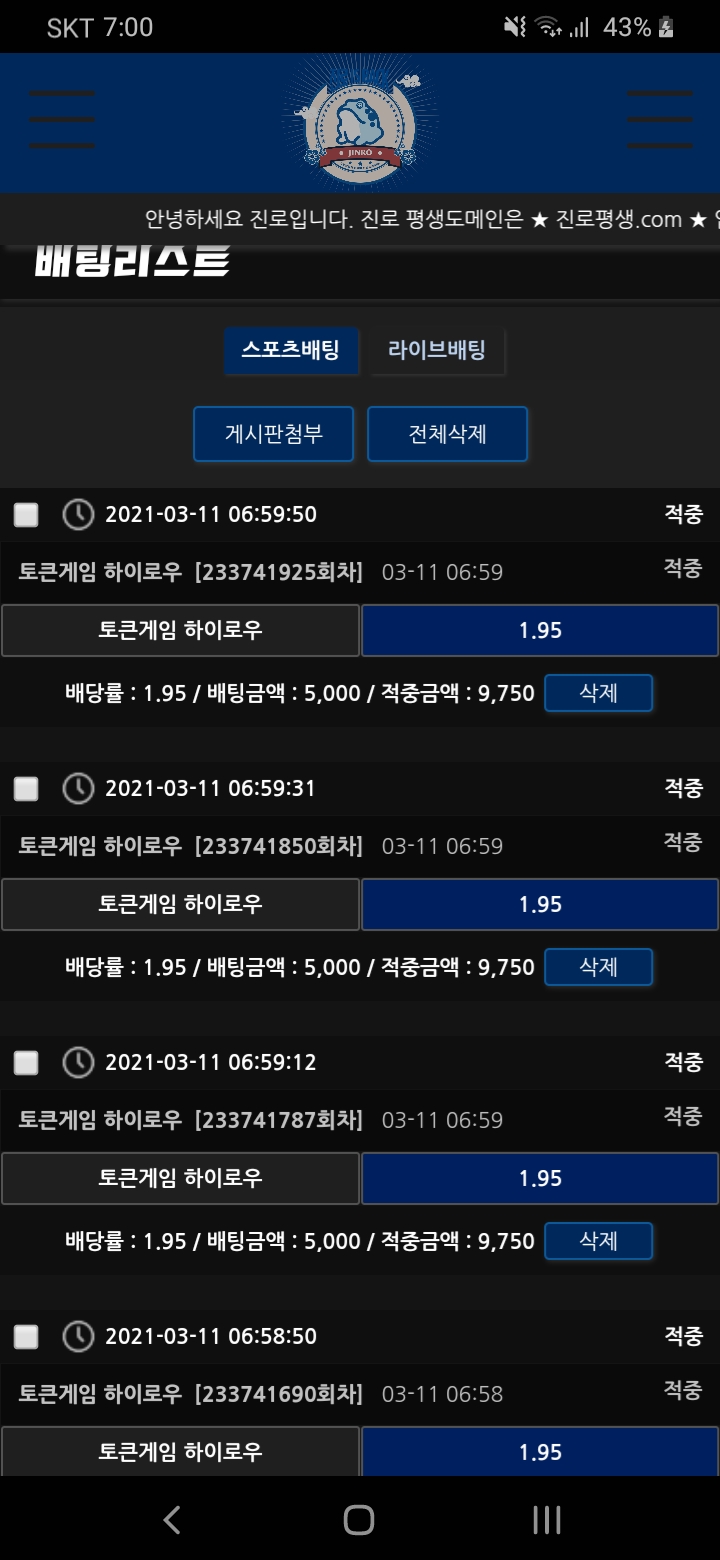Check the box for the 06:59:31 bet
The image size is (720, 1560).
(26, 789)
